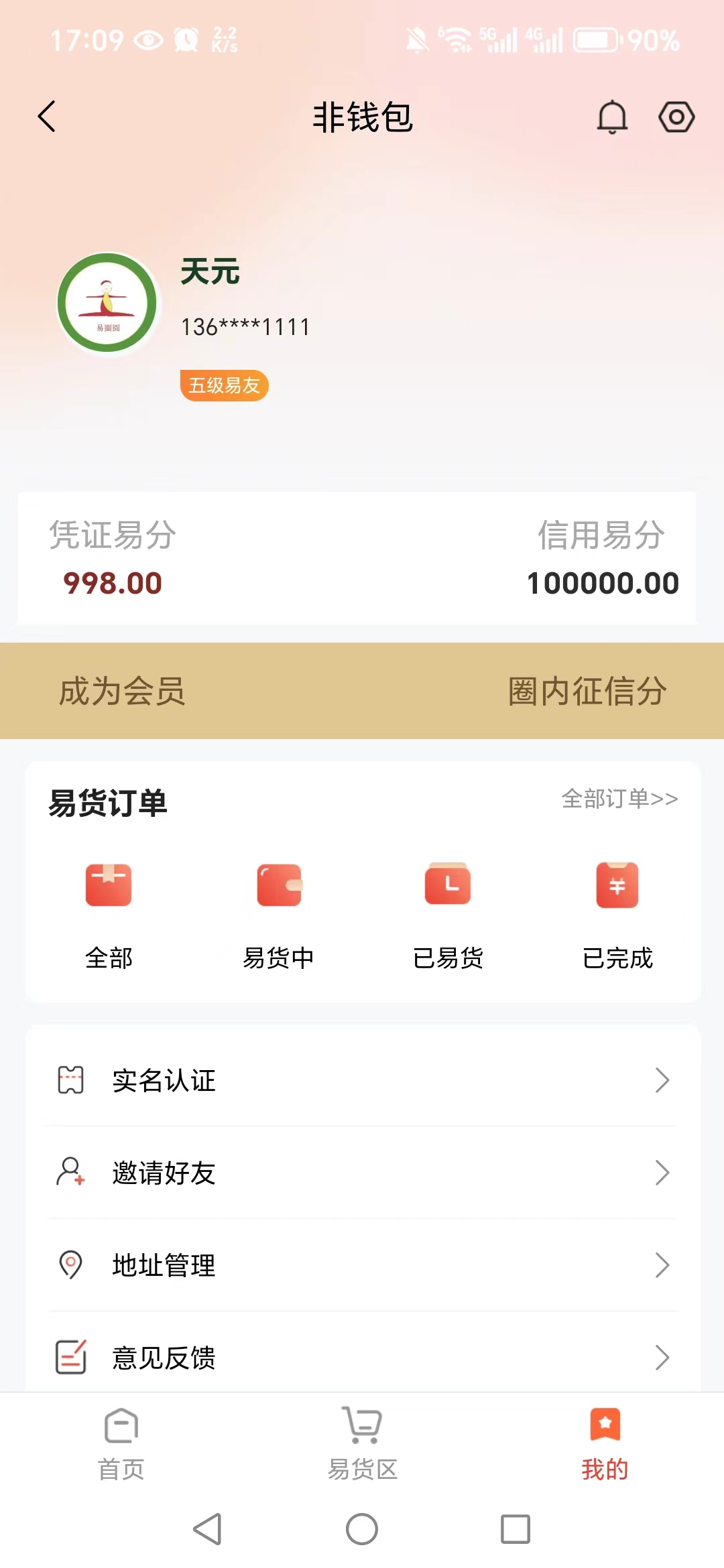Open the notification bell icon
724x1568 pixels.
(611, 117)
